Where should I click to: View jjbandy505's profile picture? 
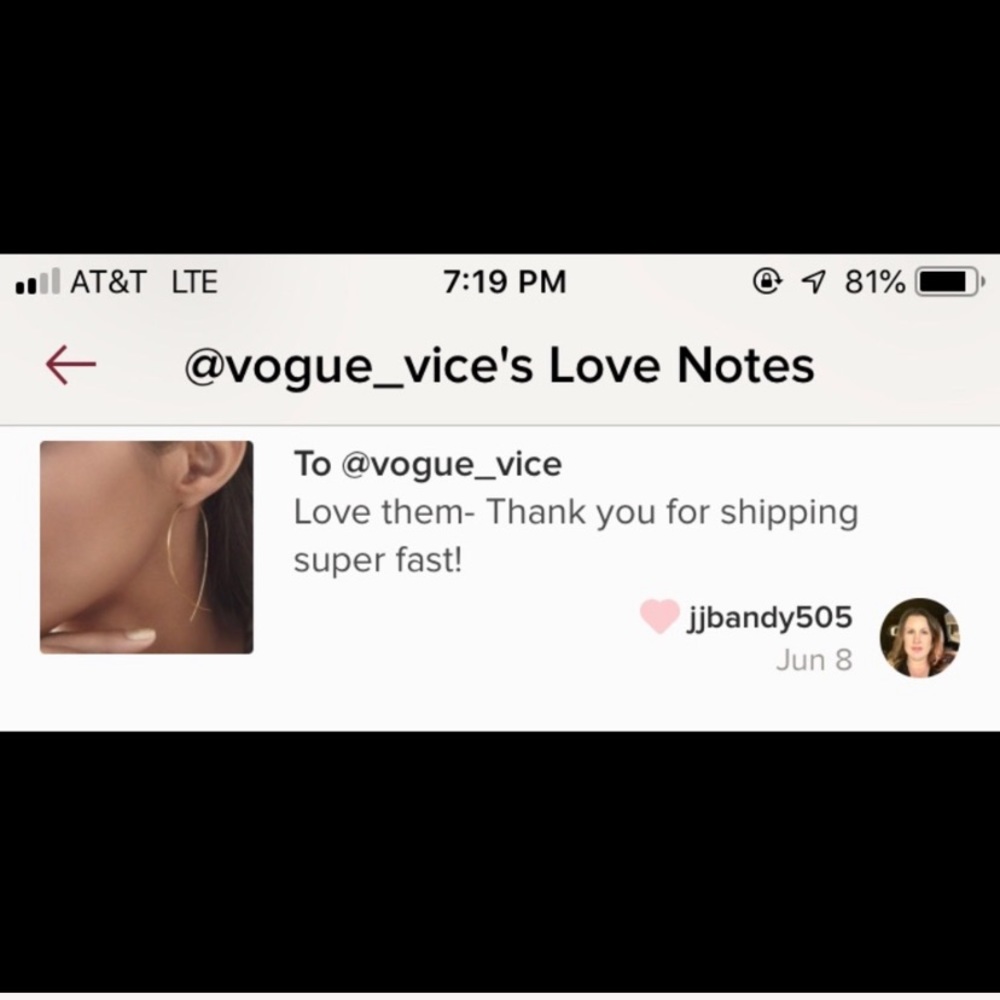920,638
